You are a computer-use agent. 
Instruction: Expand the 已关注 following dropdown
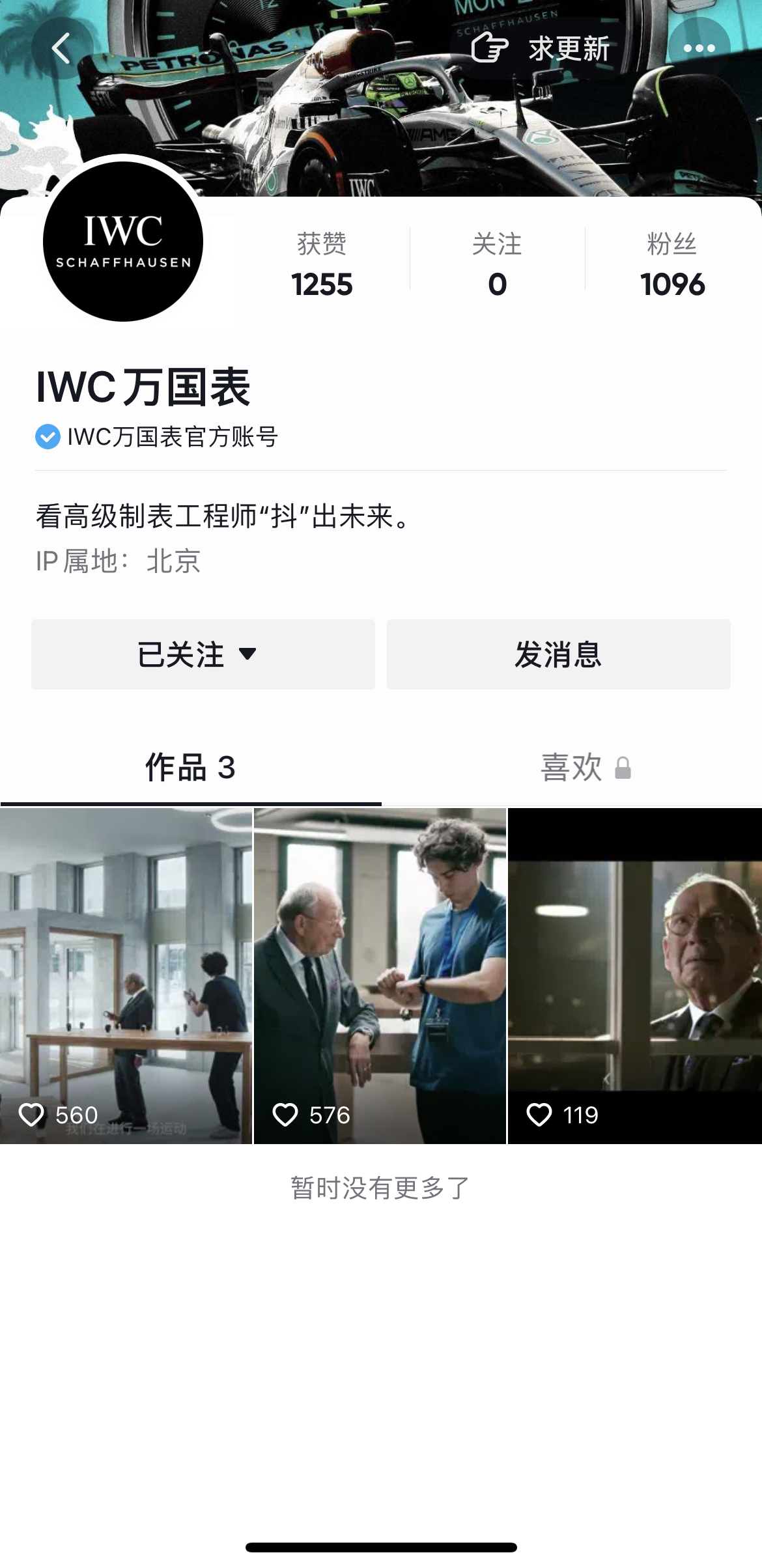tap(203, 654)
